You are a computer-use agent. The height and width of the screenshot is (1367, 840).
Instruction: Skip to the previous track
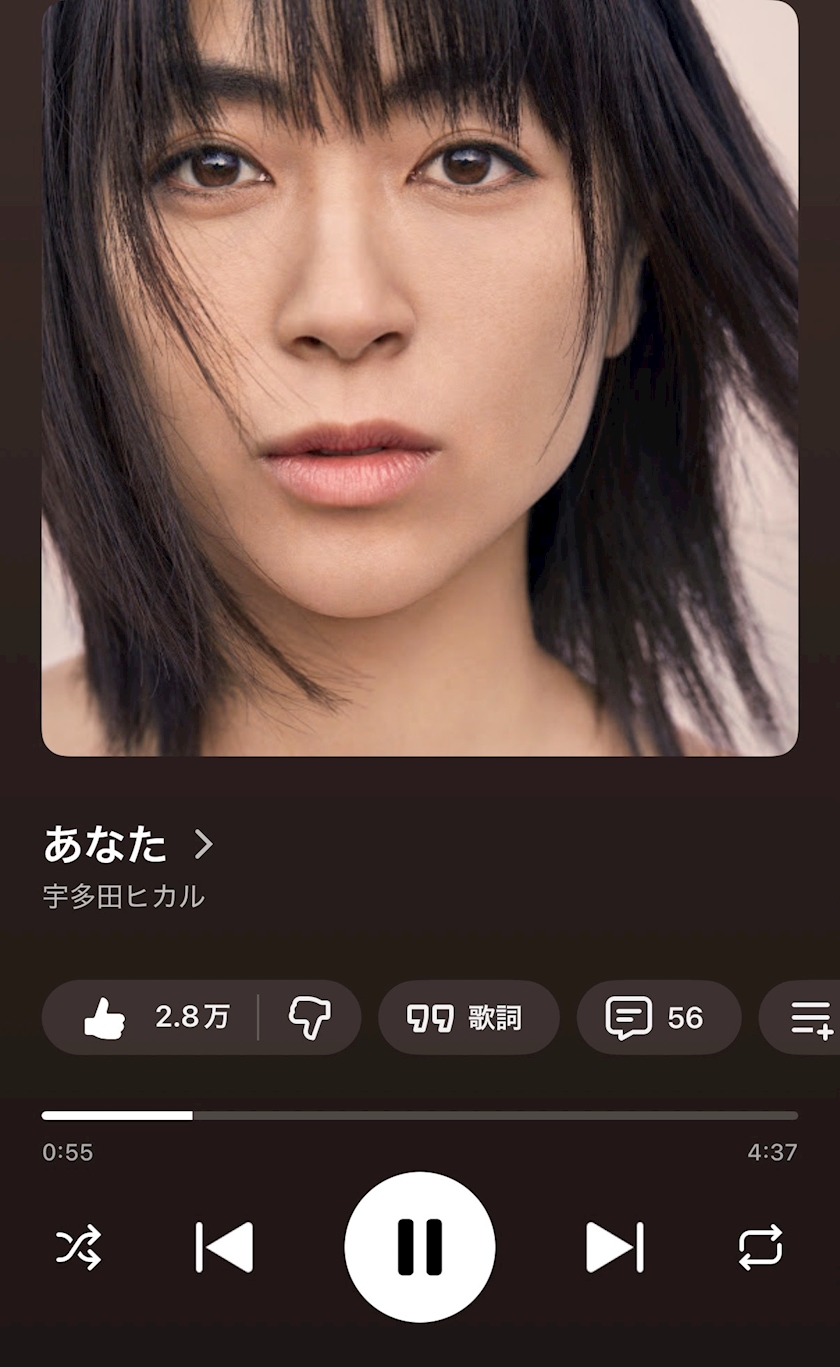(x=224, y=1247)
